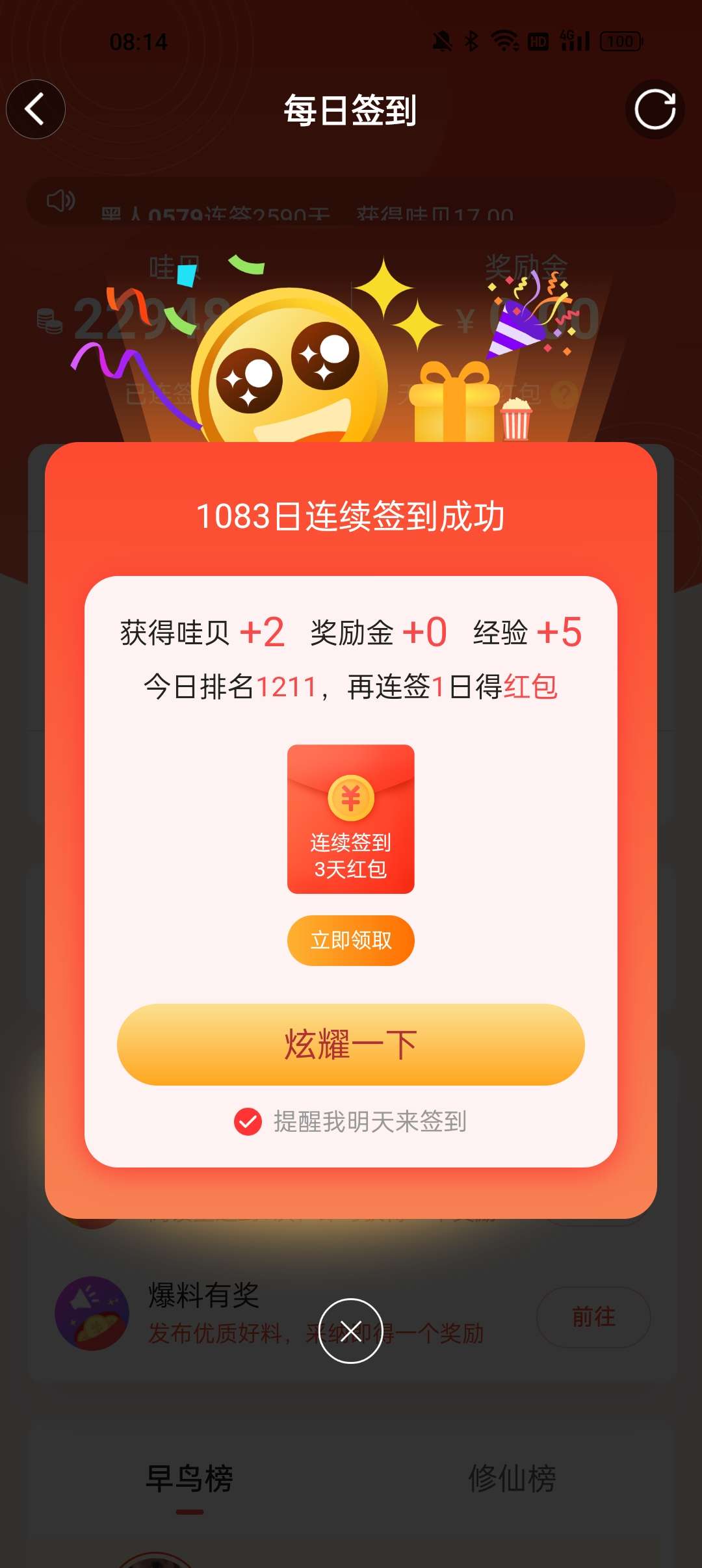The image size is (702, 1568).
Task: Tap the 炫耀一下 button
Action: 351,1044
